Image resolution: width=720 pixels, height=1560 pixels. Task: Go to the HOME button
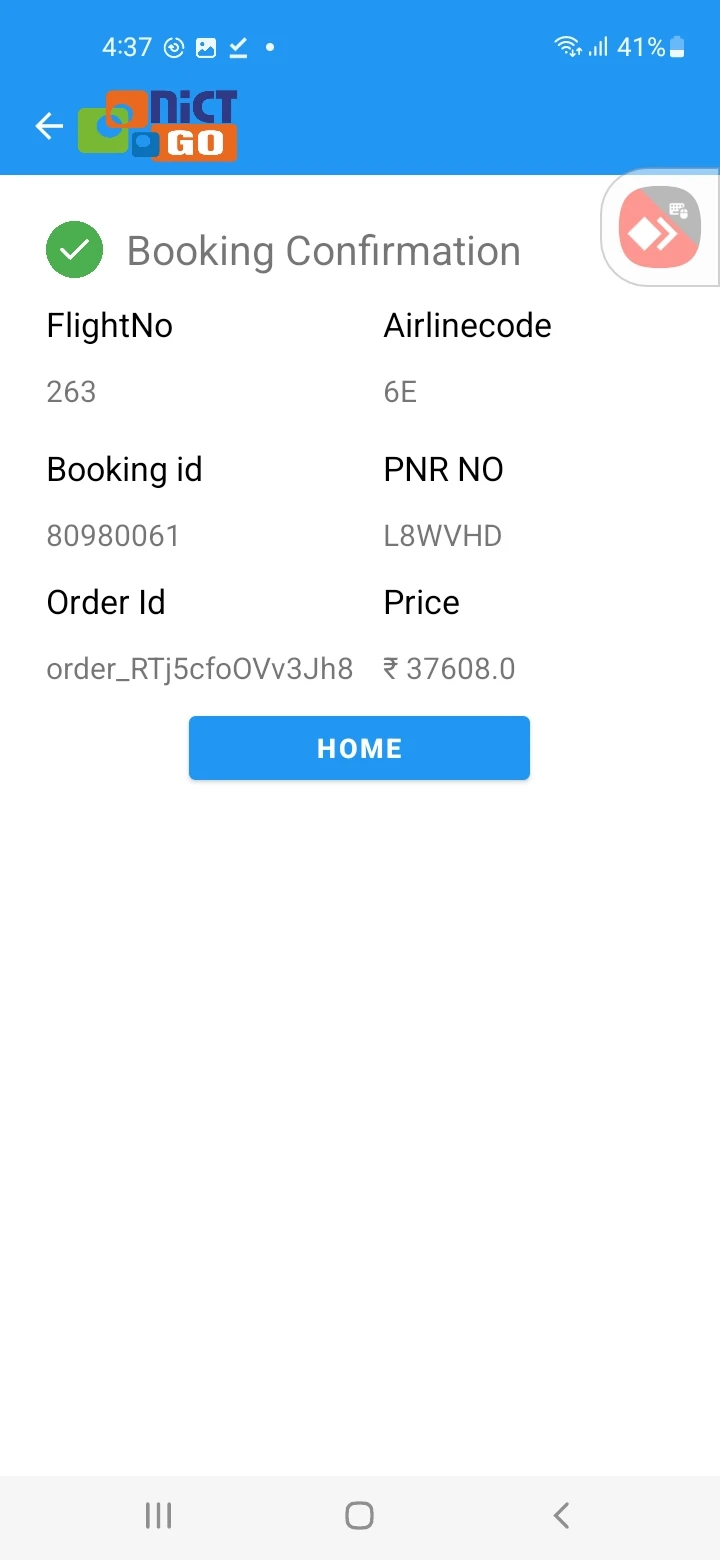[359, 748]
